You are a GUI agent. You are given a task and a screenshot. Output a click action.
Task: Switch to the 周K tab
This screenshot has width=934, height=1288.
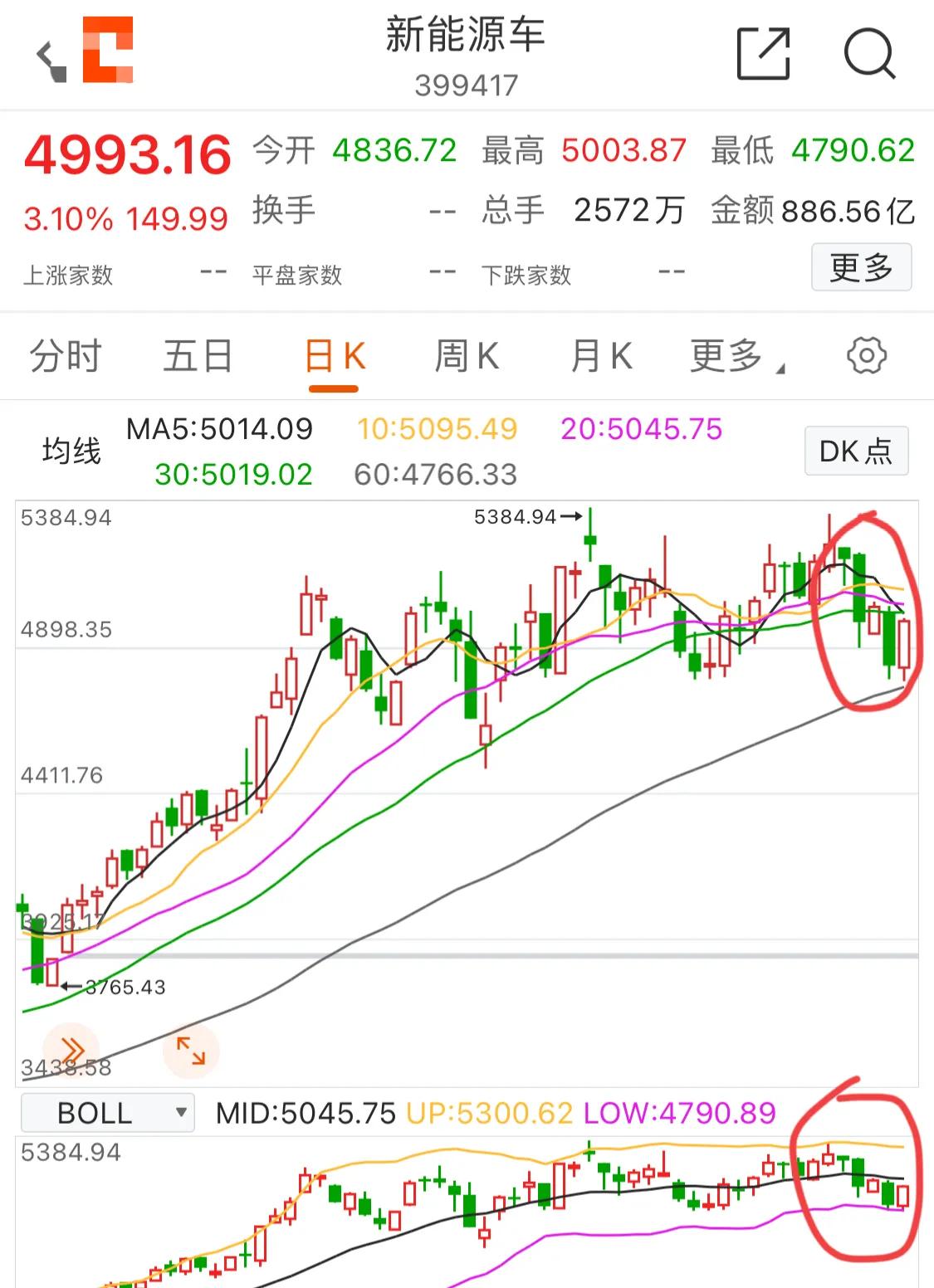pyautogui.click(x=467, y=356)
